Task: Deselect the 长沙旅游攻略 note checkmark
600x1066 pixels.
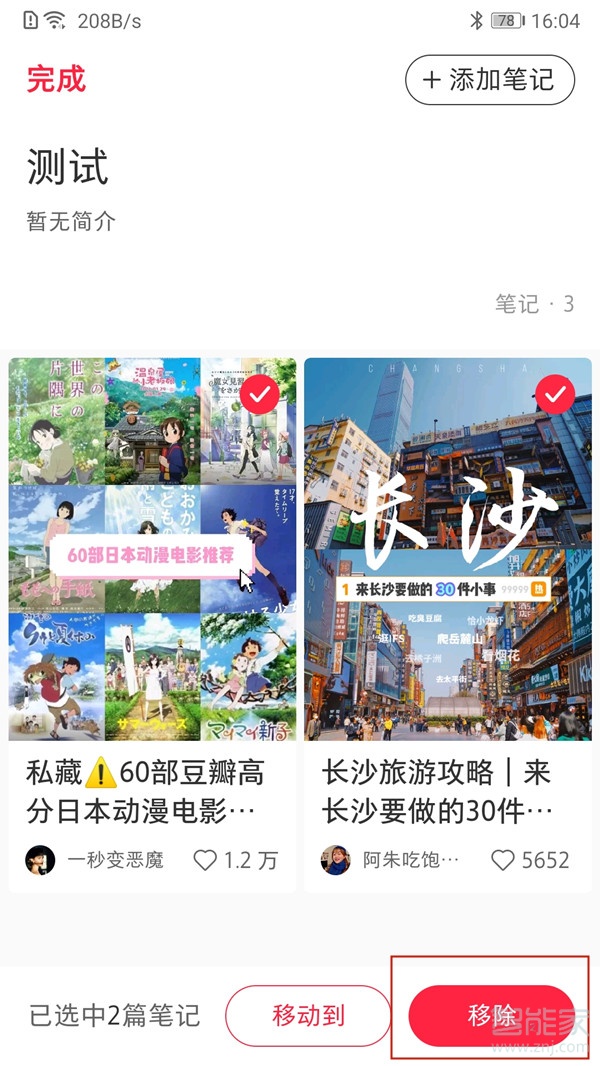Action: point(555,397)
